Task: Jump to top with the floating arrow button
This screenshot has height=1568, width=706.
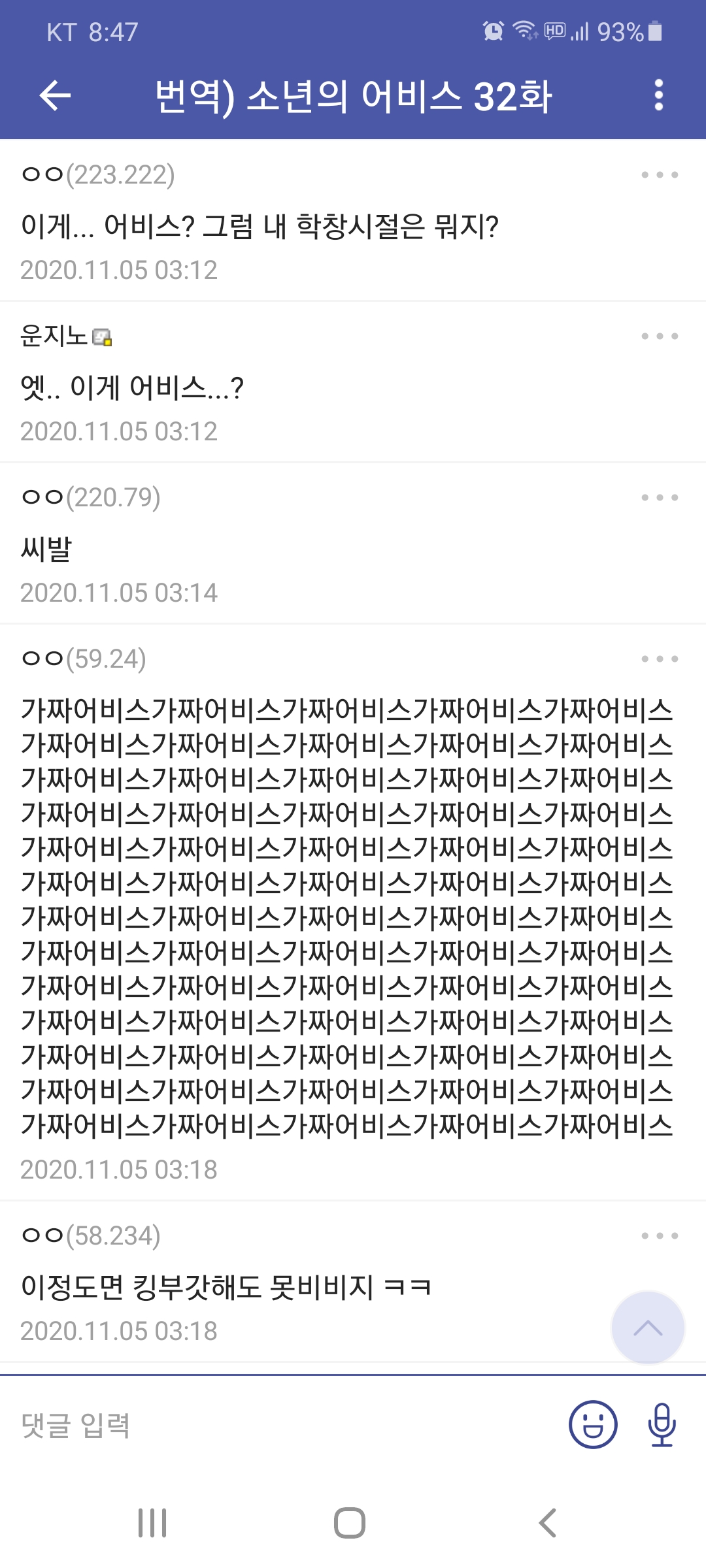Action: pos(647,1328)
